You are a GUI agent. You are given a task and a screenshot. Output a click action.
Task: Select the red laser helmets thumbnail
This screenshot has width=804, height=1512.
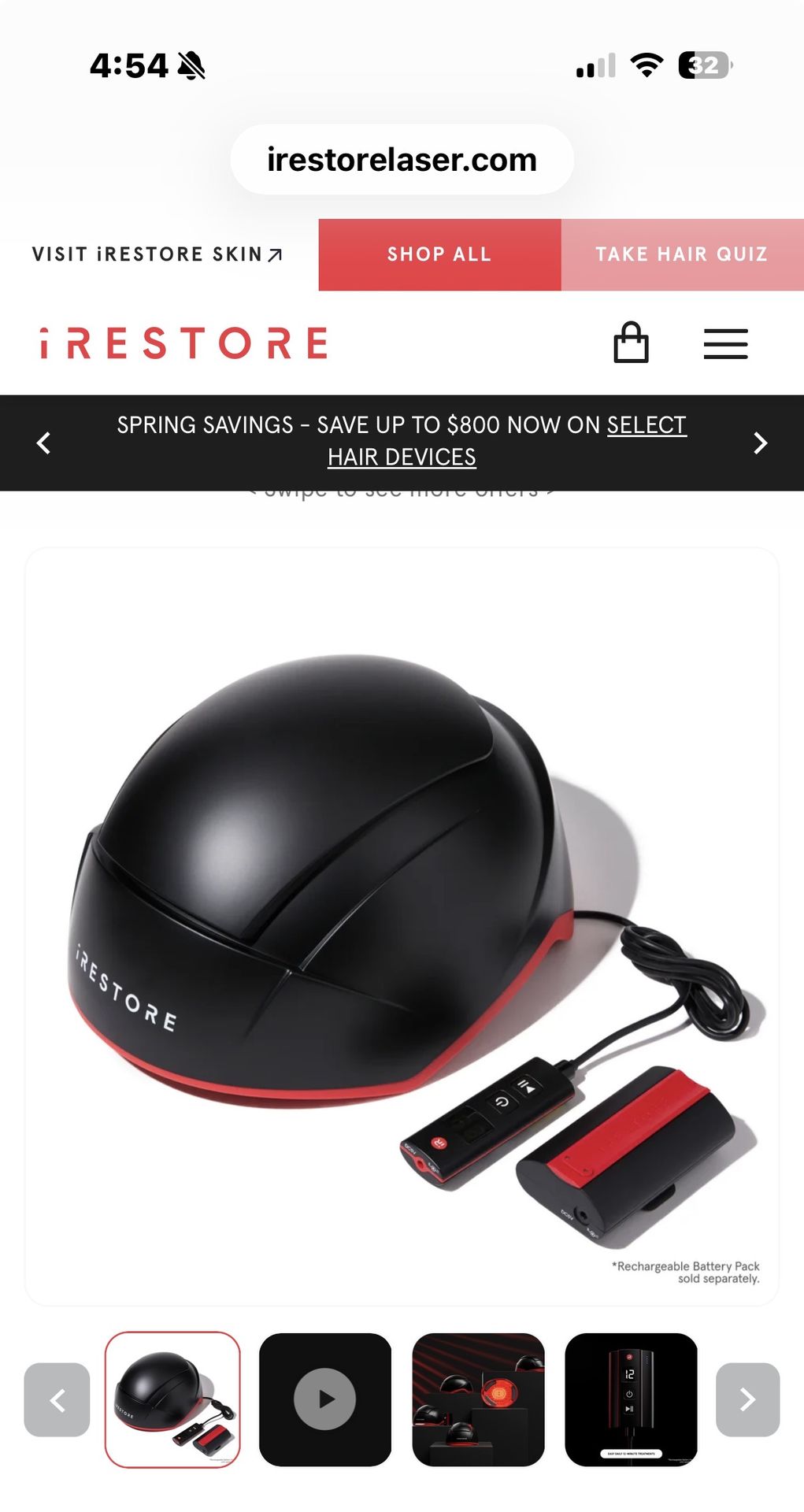[478, 1399]
